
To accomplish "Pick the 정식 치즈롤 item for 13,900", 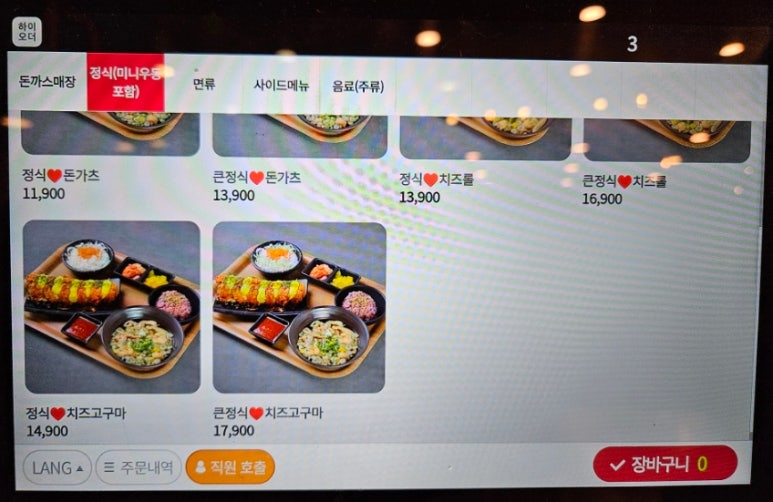I will tap(485, 150).
